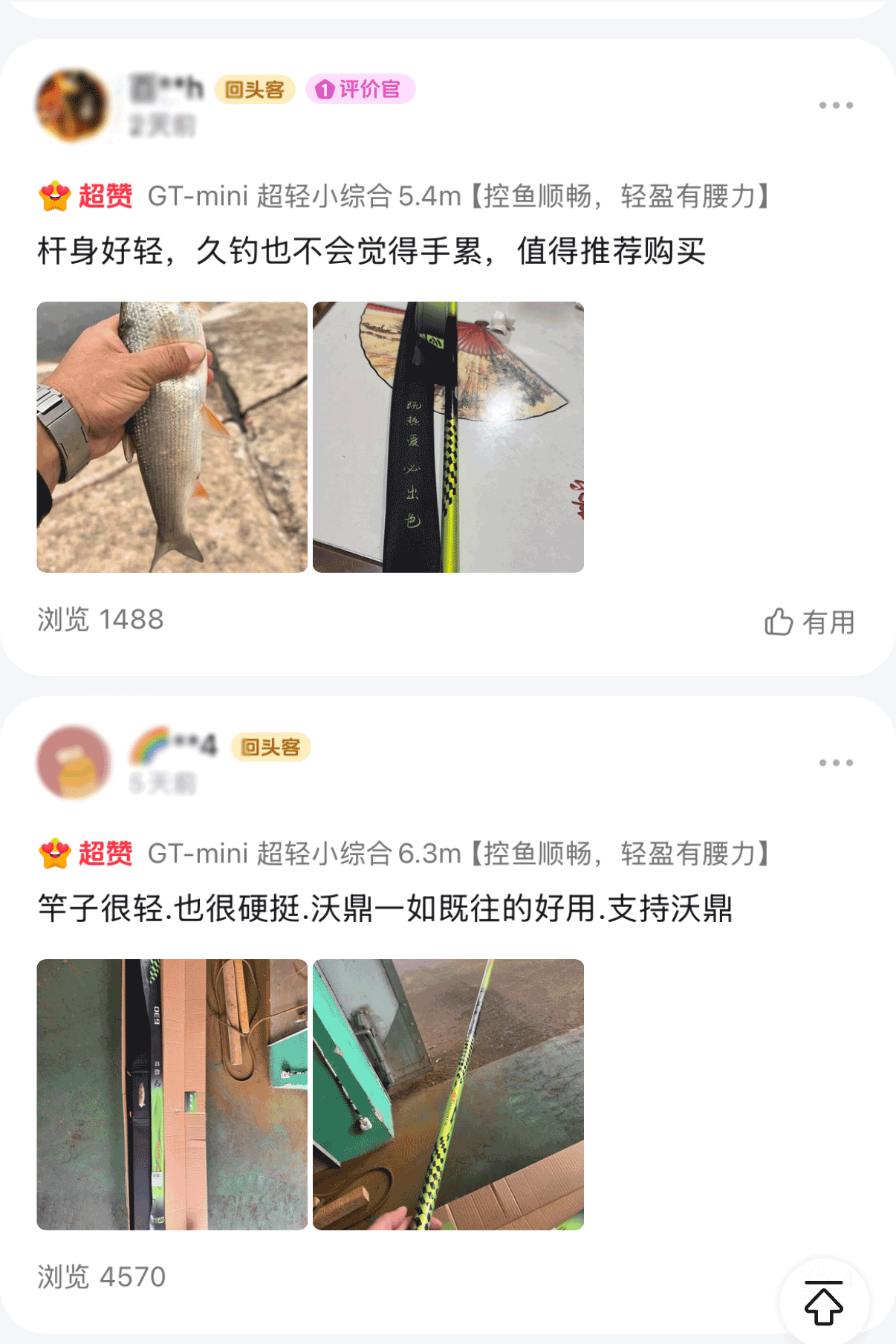
Task: Open overflow menu on the 6.3m review
Action: tap(836, 763)
